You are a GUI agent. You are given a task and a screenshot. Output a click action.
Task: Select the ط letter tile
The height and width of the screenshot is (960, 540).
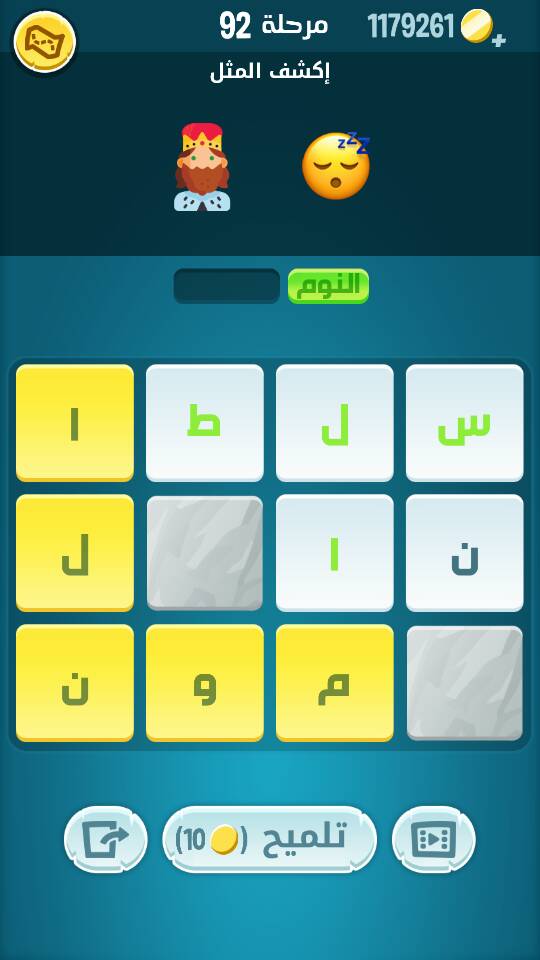(204, 423)
